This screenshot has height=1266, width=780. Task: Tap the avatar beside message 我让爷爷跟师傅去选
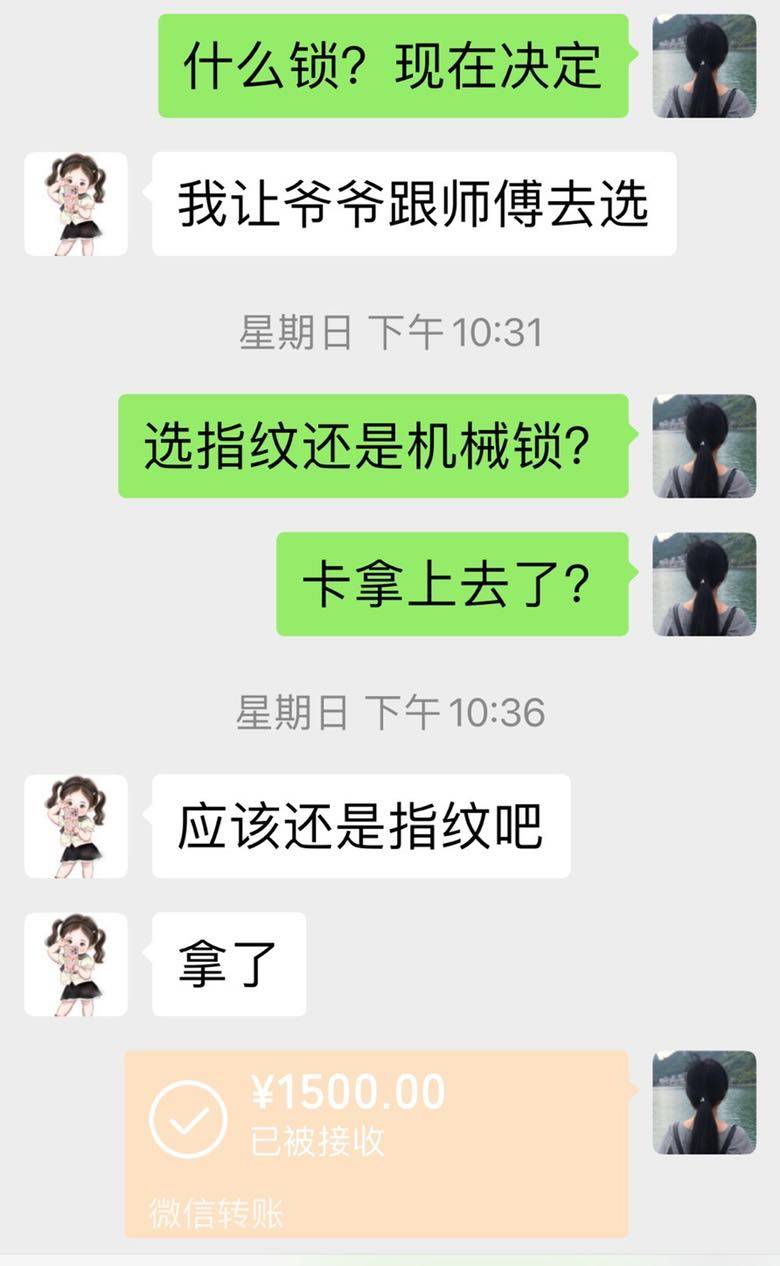[x=76, y=204]
